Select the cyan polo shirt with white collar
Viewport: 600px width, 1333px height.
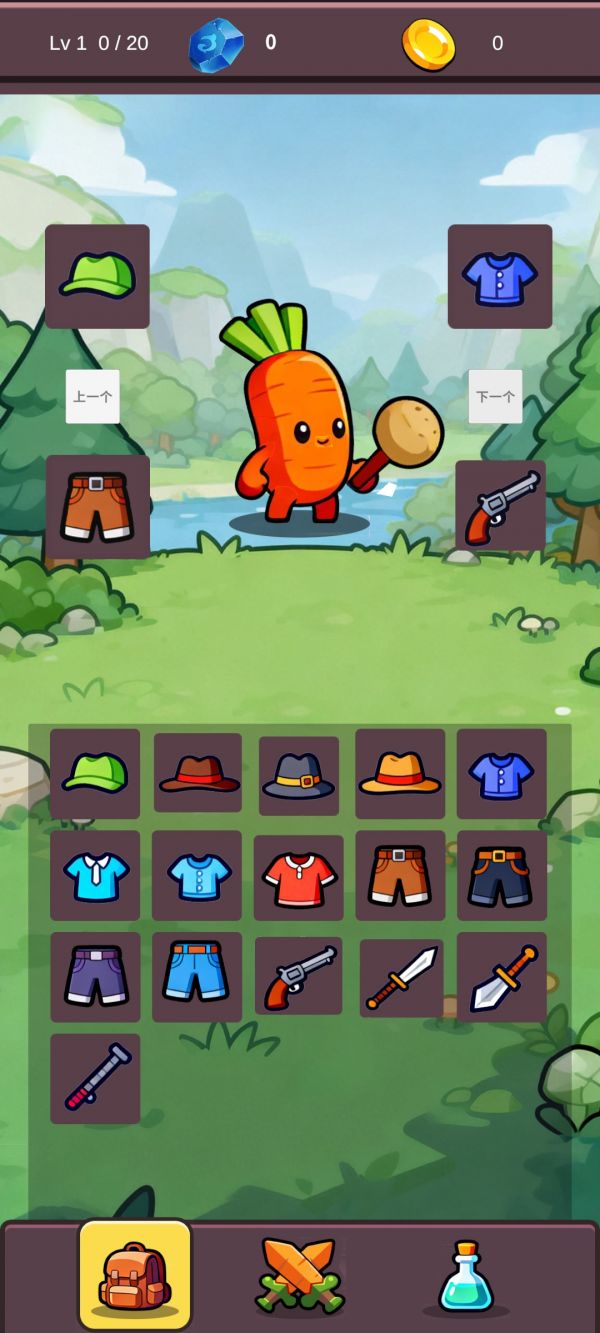95,875
